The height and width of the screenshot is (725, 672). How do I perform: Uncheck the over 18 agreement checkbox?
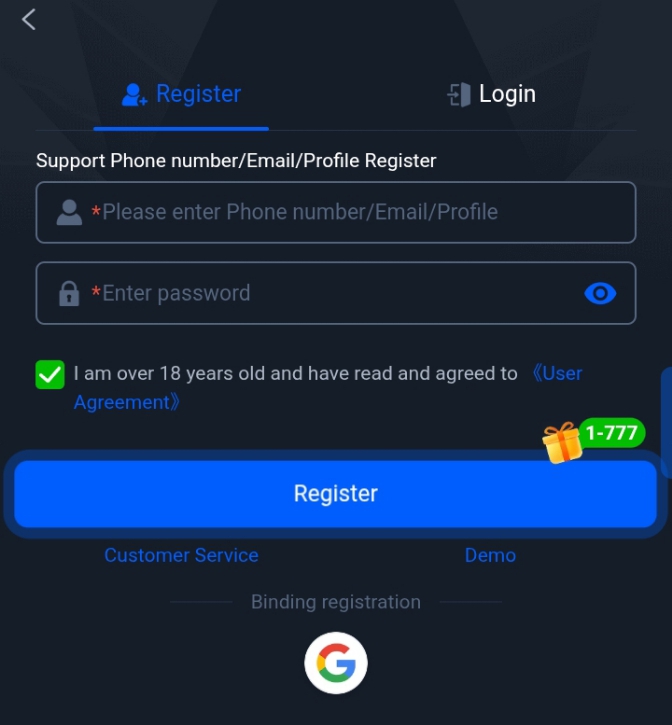(50, 375)
